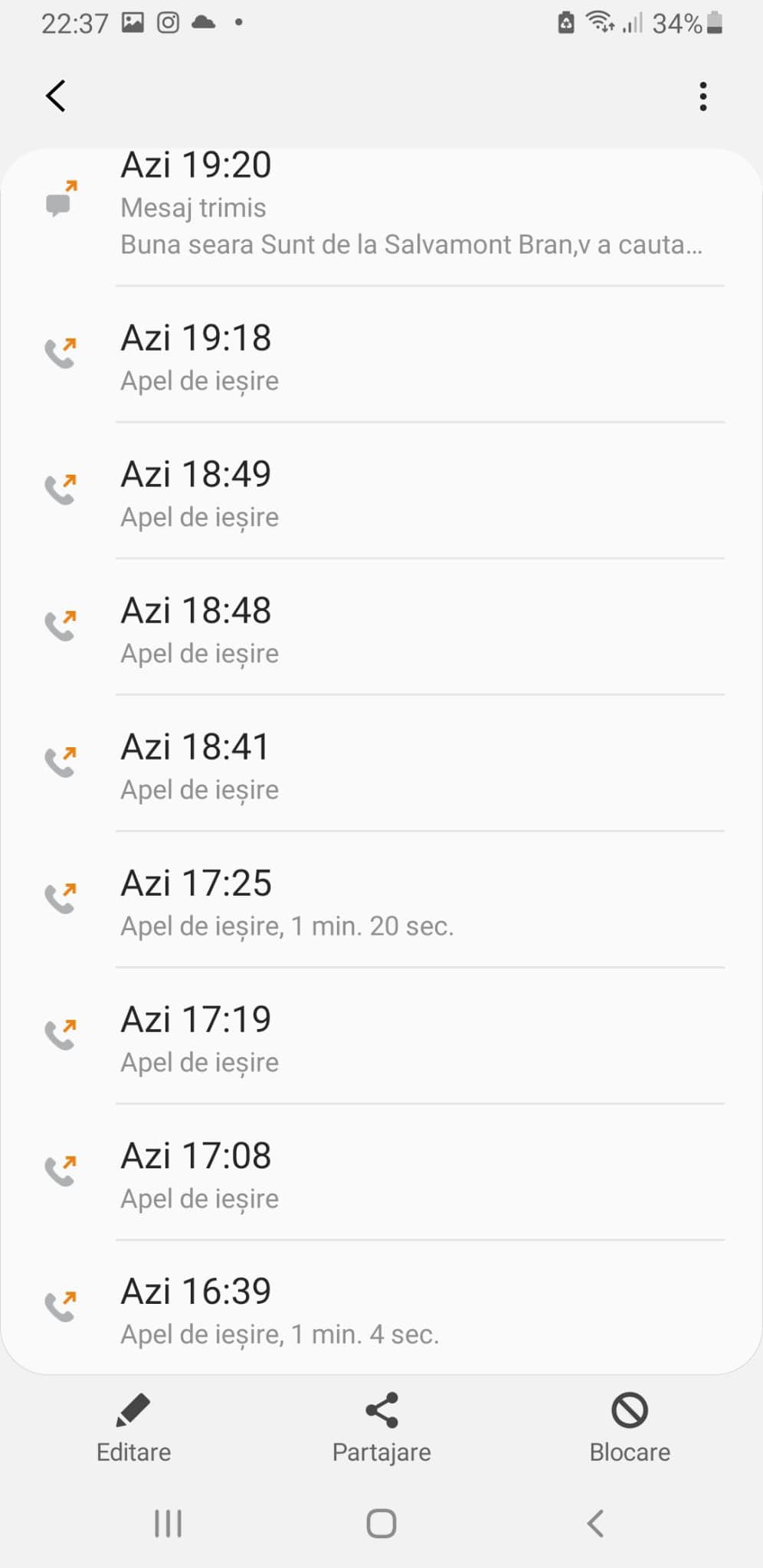Tap Editare to edit the contact
Viewport: 763px width, 1568px height.
pos(133,1427)
